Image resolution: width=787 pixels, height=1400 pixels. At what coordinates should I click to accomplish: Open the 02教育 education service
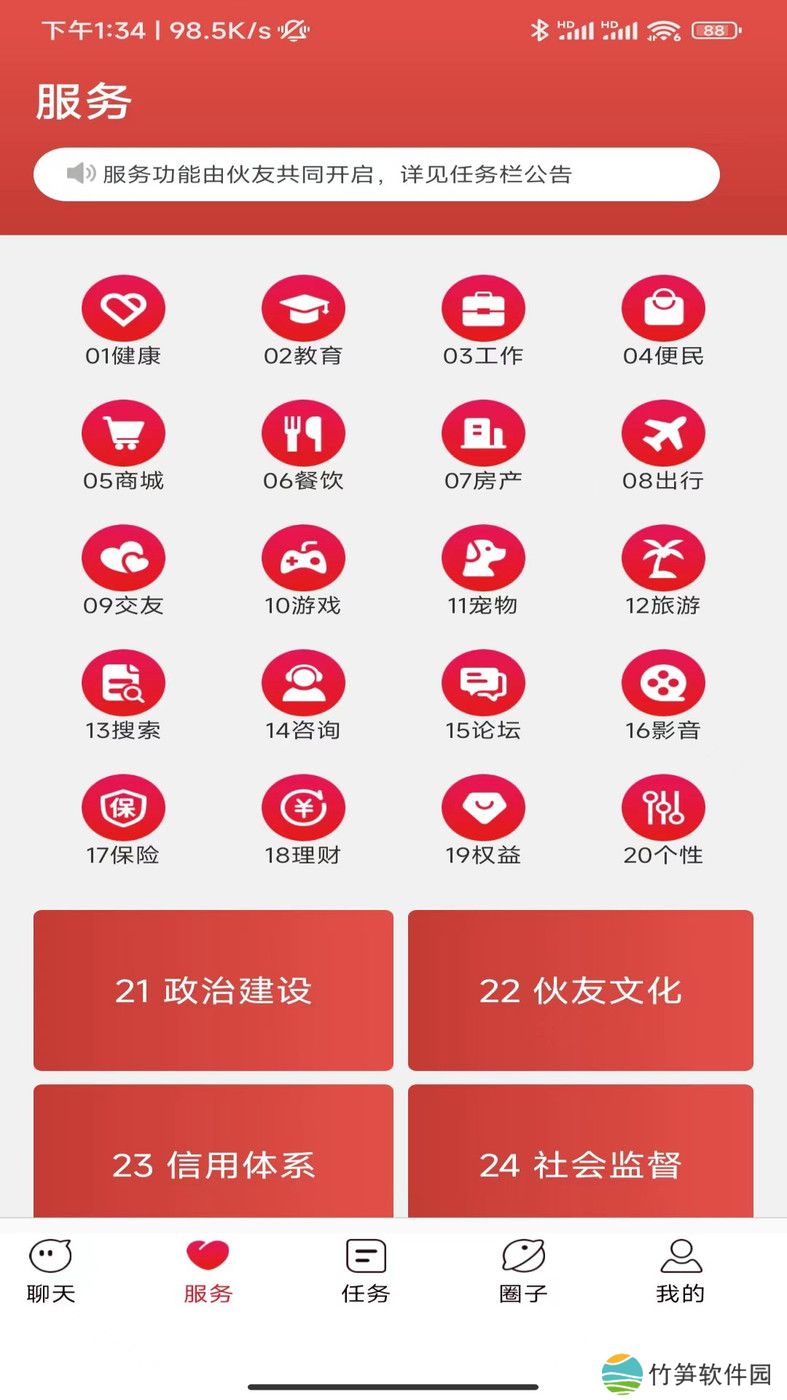[303, 308]
